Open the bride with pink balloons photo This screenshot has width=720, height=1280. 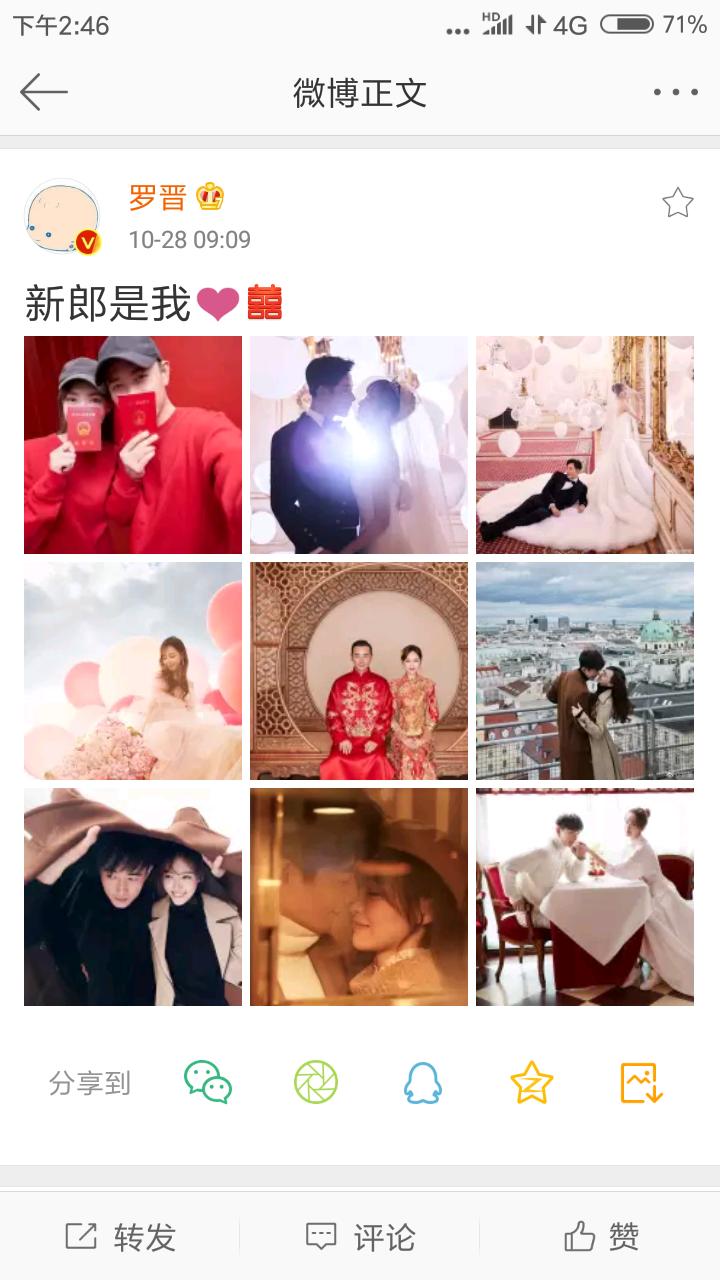click(x=133, y=671)
